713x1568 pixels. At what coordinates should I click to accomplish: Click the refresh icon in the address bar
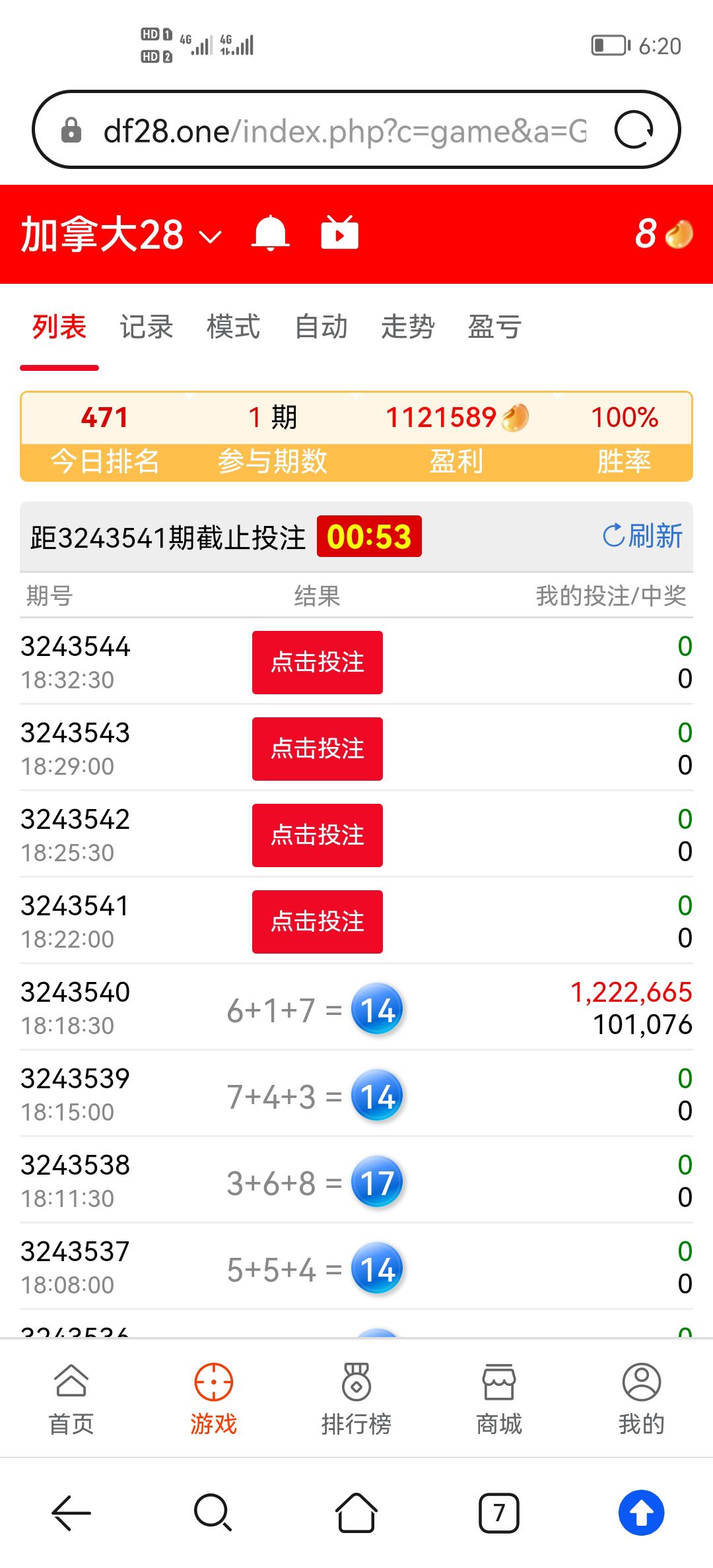tap(636, 130)
